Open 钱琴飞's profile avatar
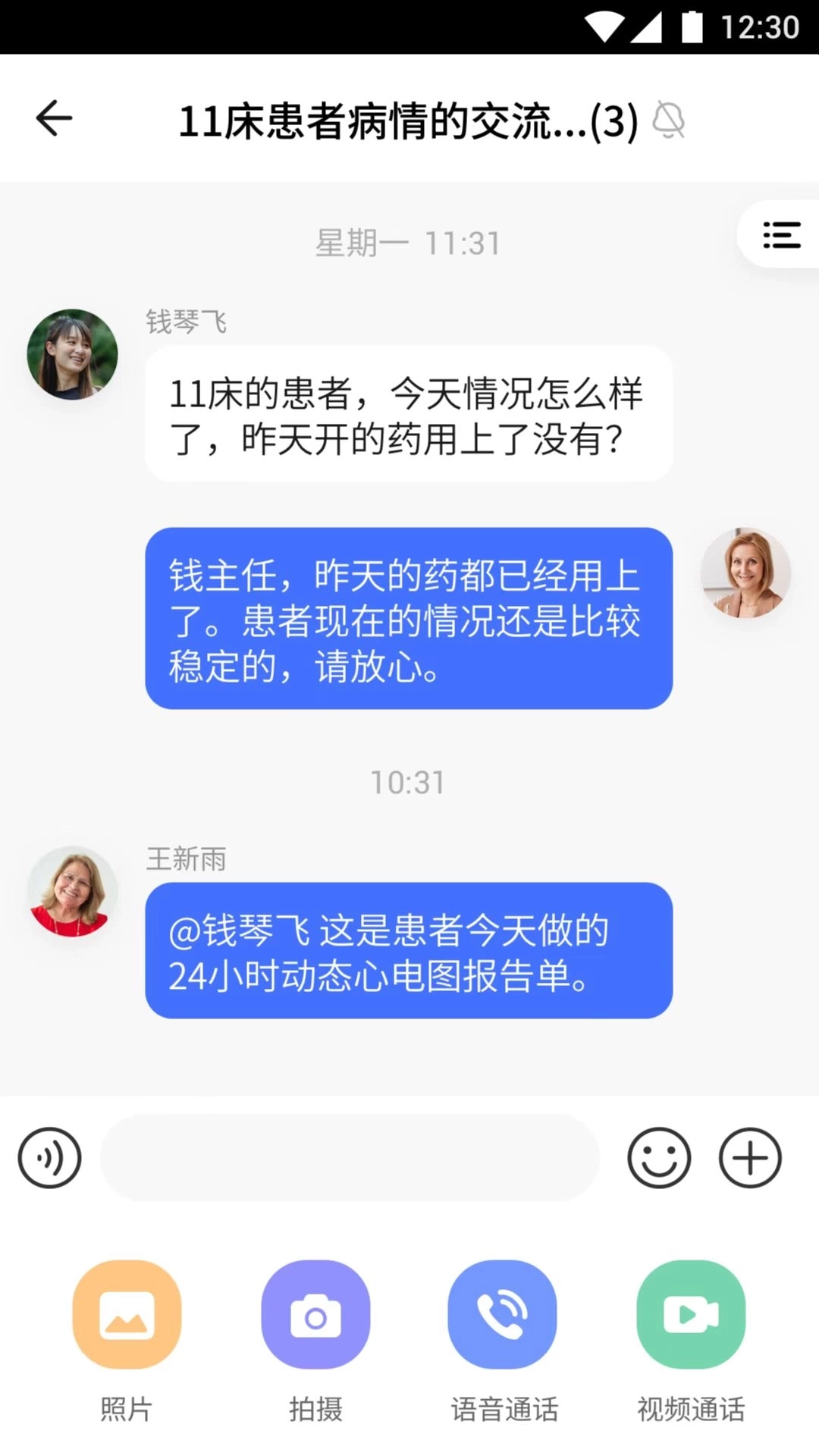This screenshot has width=819, height=1456. pos(72,354)
